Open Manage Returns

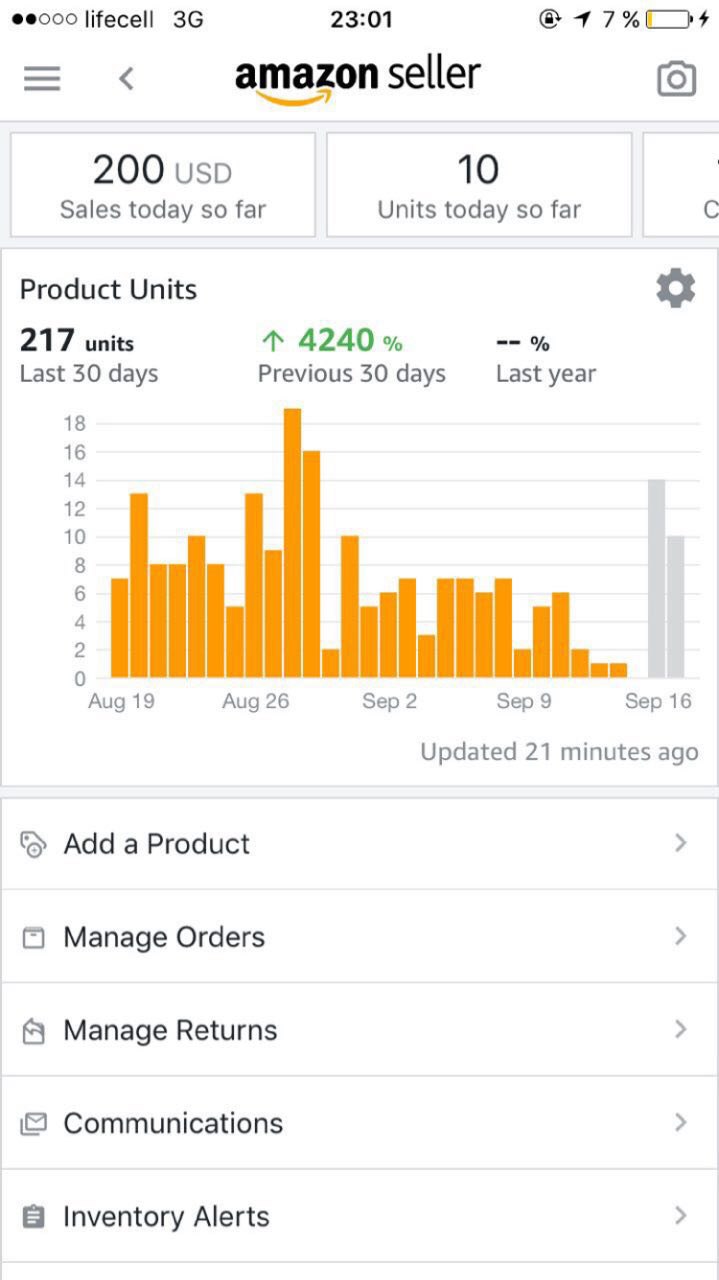coord(359,1030)
